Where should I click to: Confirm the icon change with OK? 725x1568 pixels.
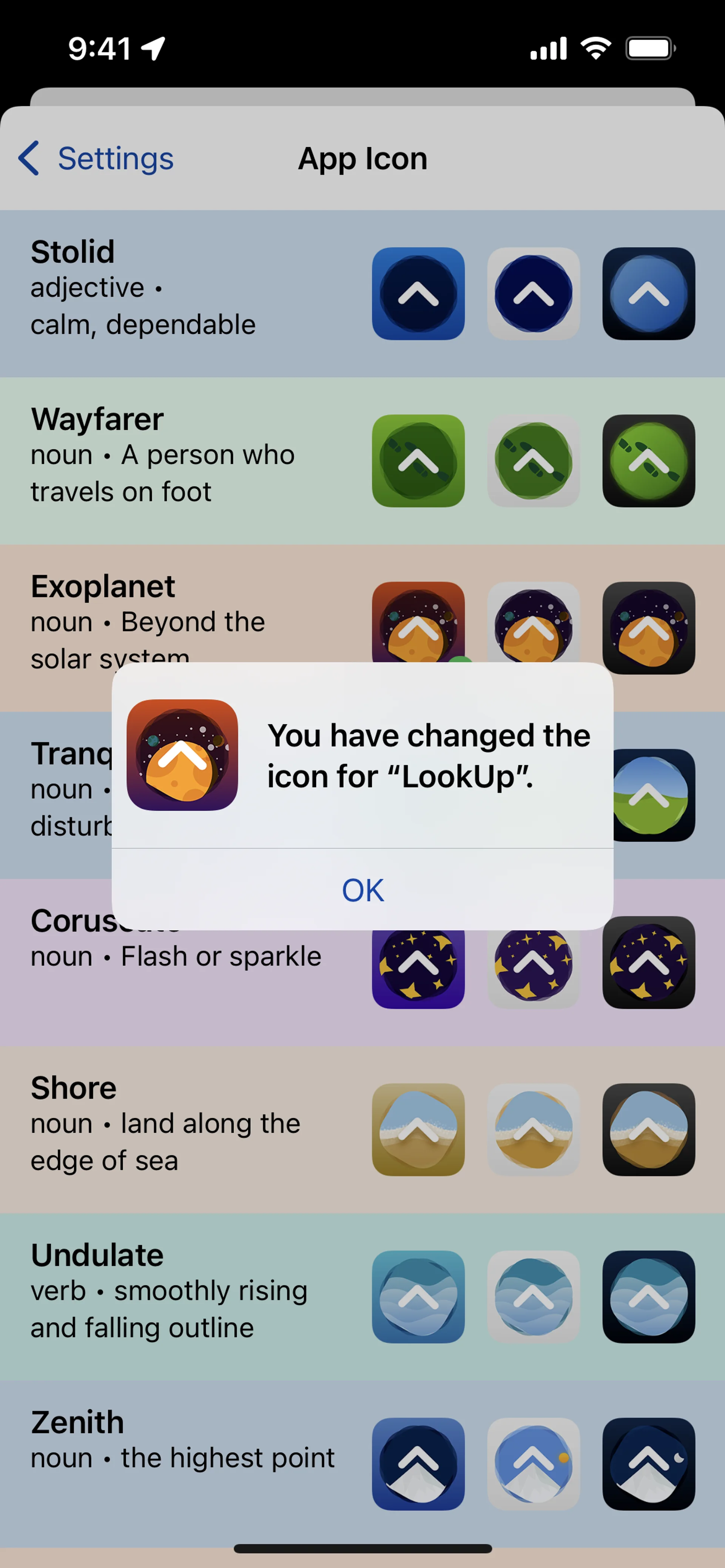point(362,890)
